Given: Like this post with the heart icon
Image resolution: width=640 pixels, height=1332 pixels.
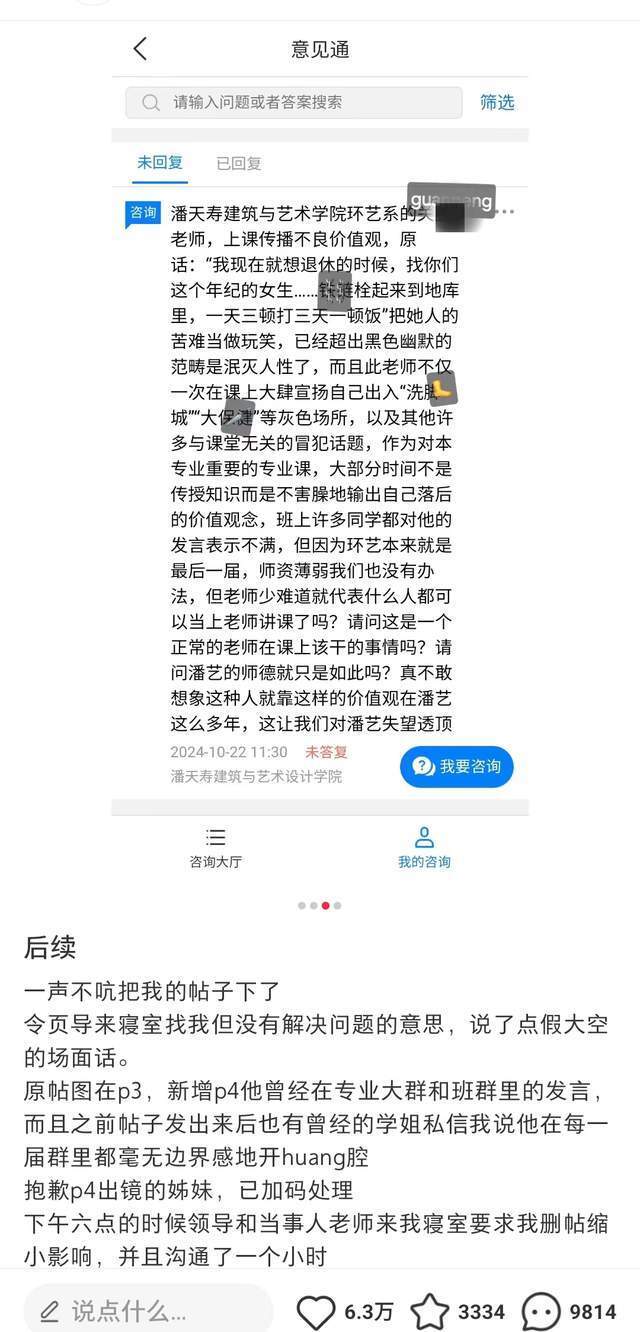Looking at the screenshot, I should [317, 1311].
